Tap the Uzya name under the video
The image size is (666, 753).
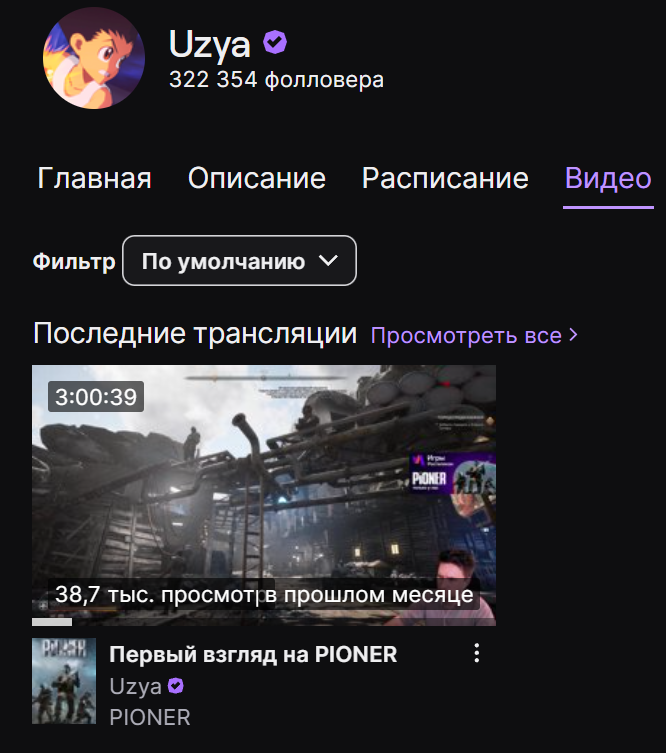tap(137, 687)
